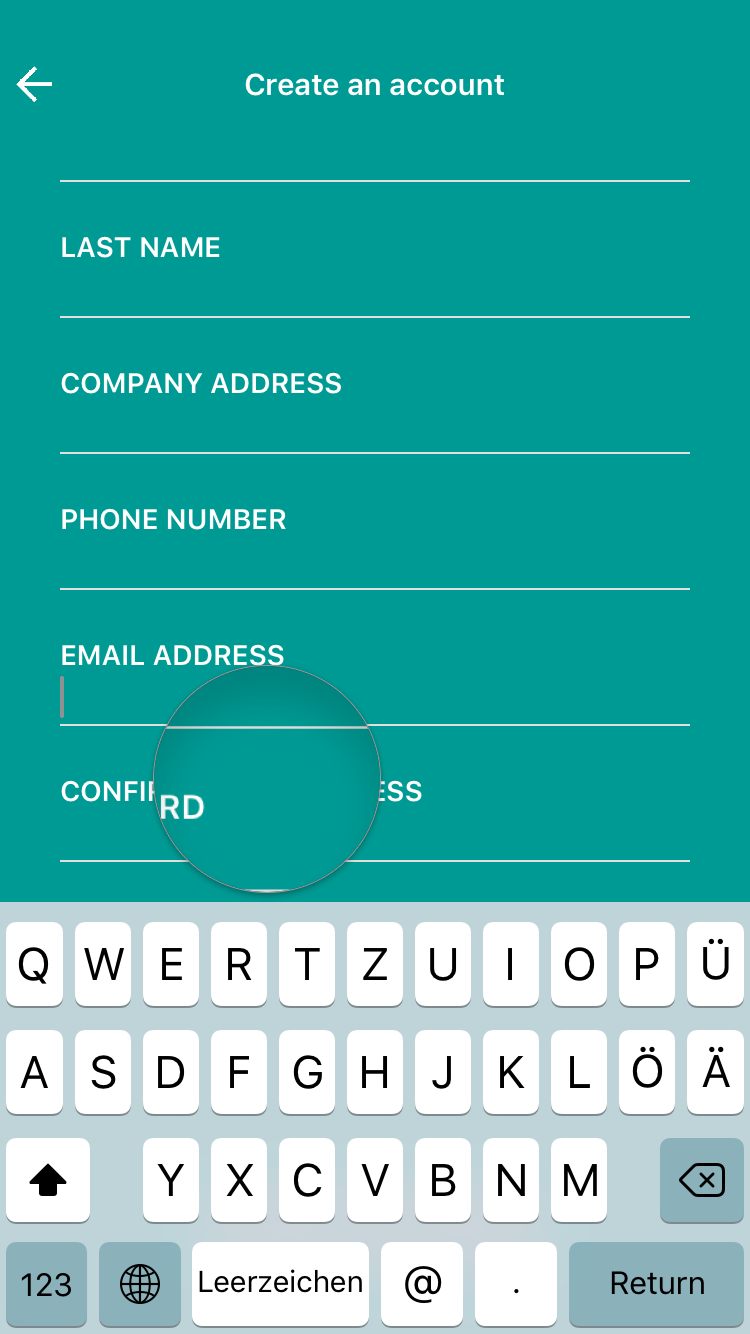Hit the backspace key
750x1334 pixels.
tap(702, 1180)
